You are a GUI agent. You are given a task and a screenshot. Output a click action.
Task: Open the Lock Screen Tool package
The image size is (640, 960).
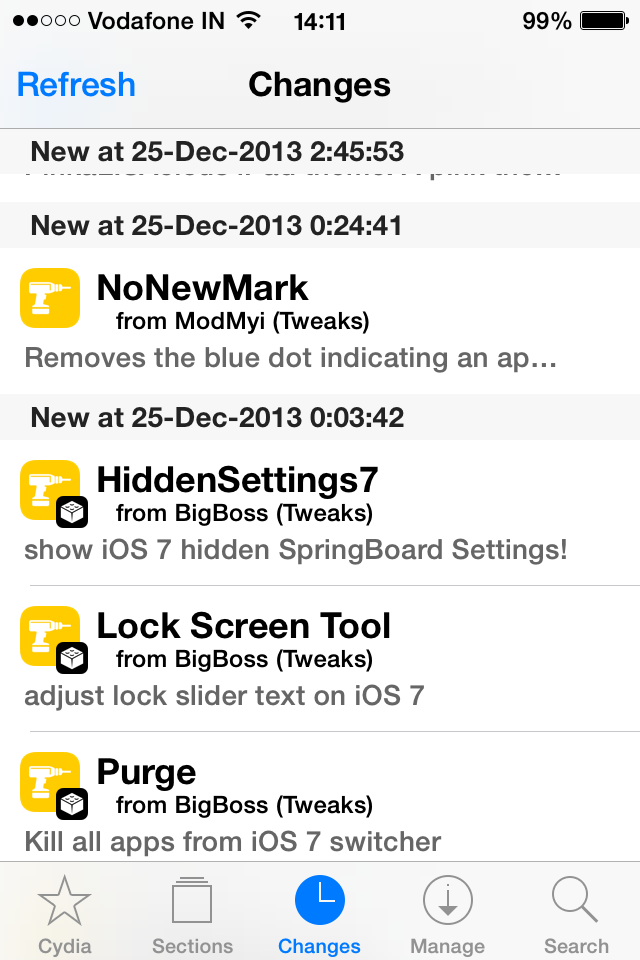pos(320,658)
